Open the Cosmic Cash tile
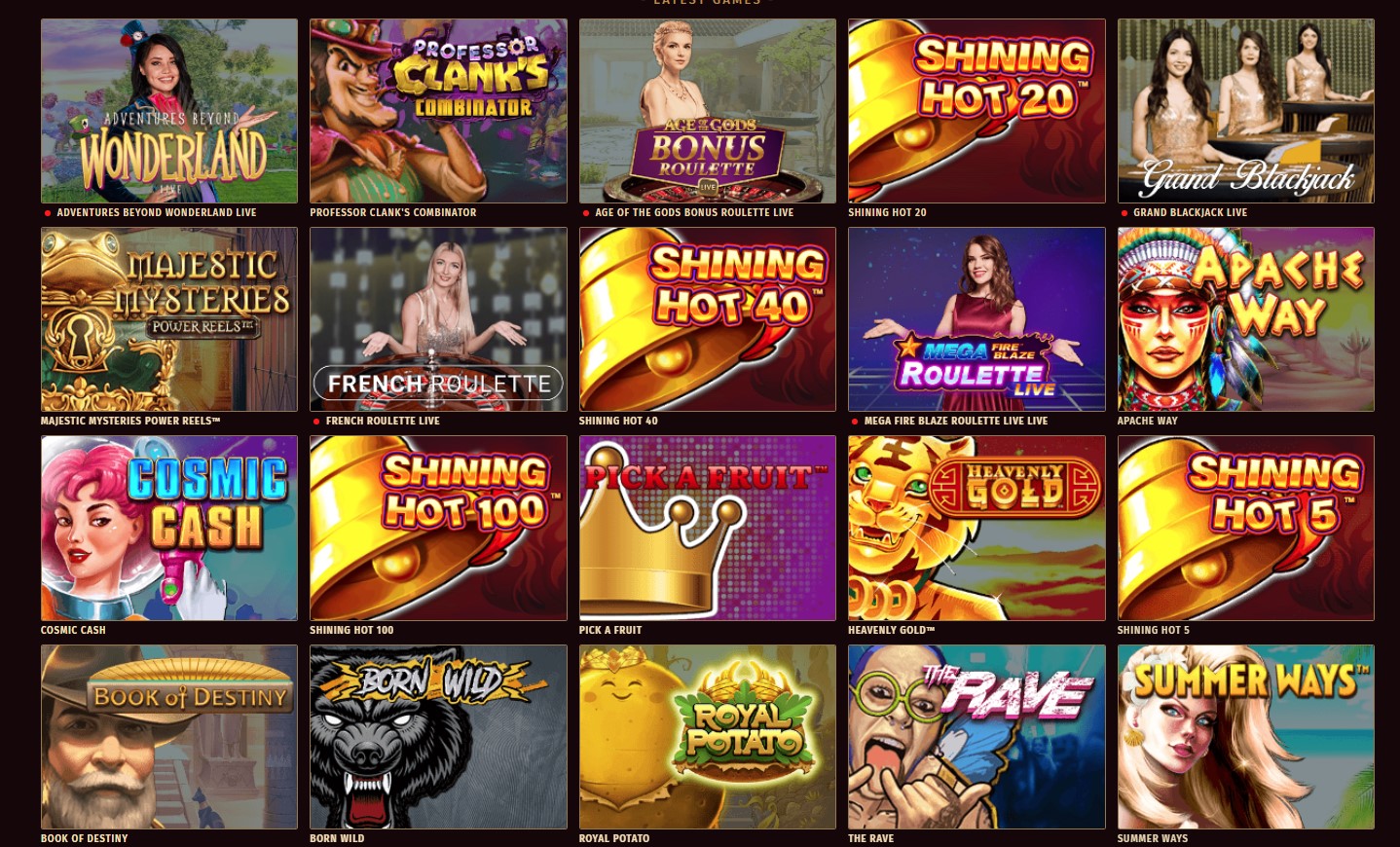The height and width of the screenshot is (847, 1400). [x=168, y=528]
